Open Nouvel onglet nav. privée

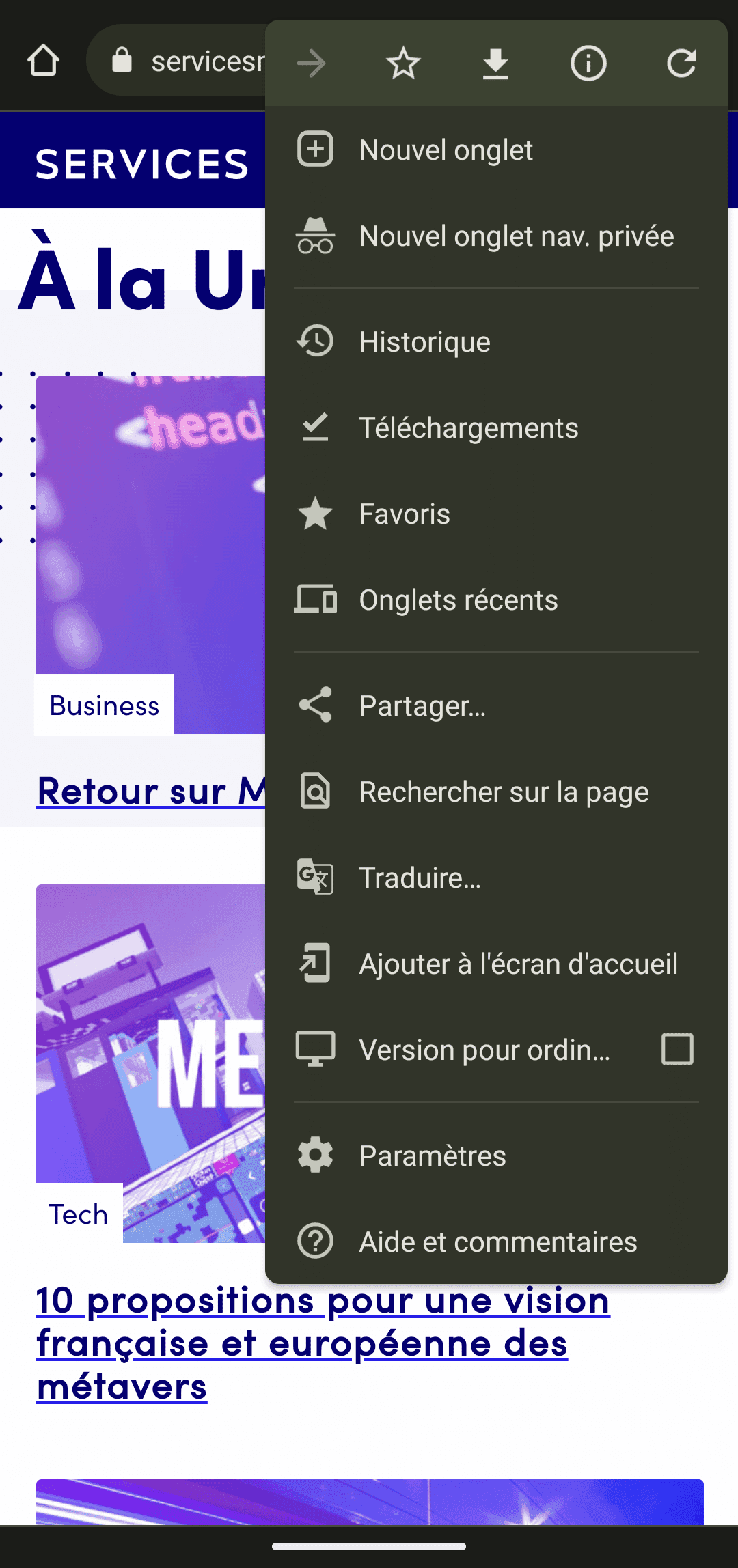point(516,236)
